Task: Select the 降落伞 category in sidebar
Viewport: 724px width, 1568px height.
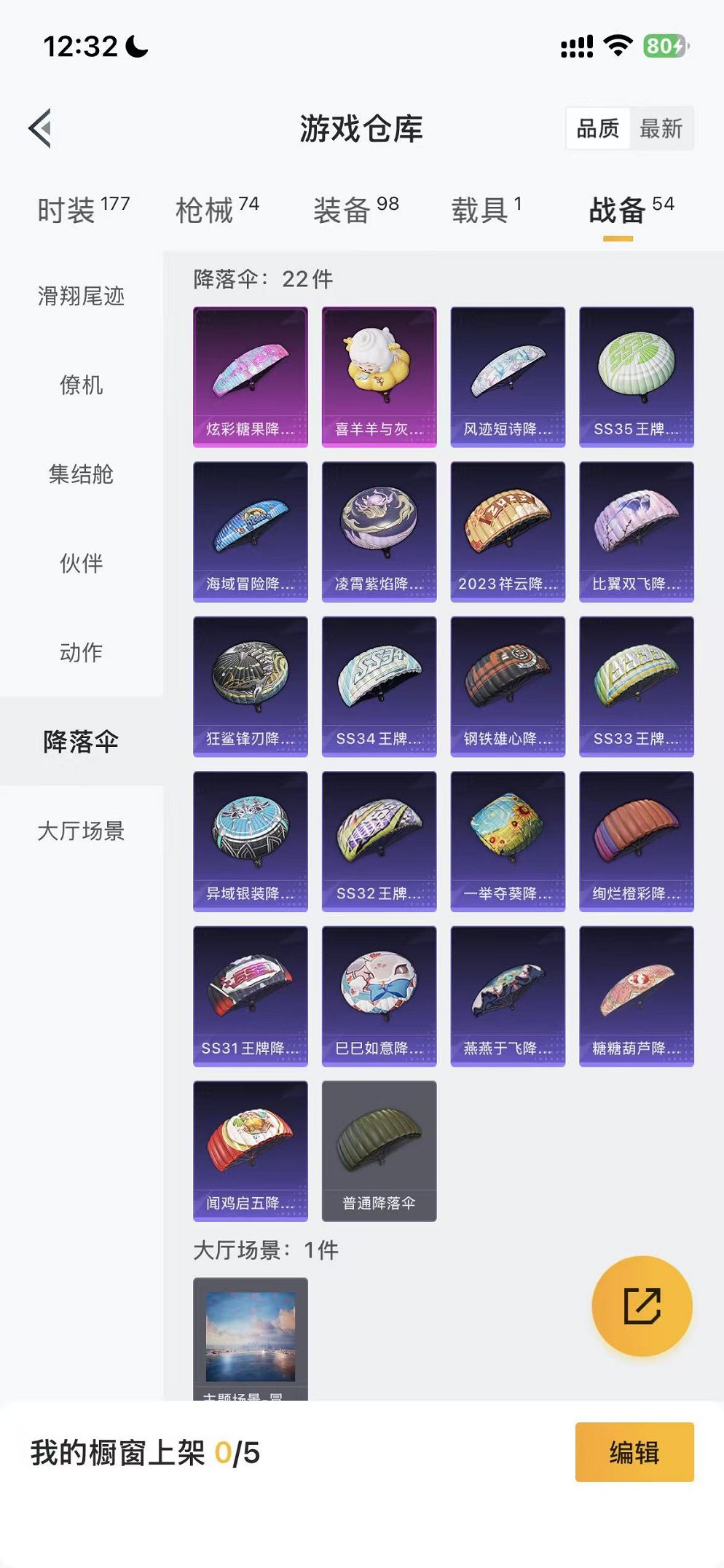Action: tap(82, 741)
